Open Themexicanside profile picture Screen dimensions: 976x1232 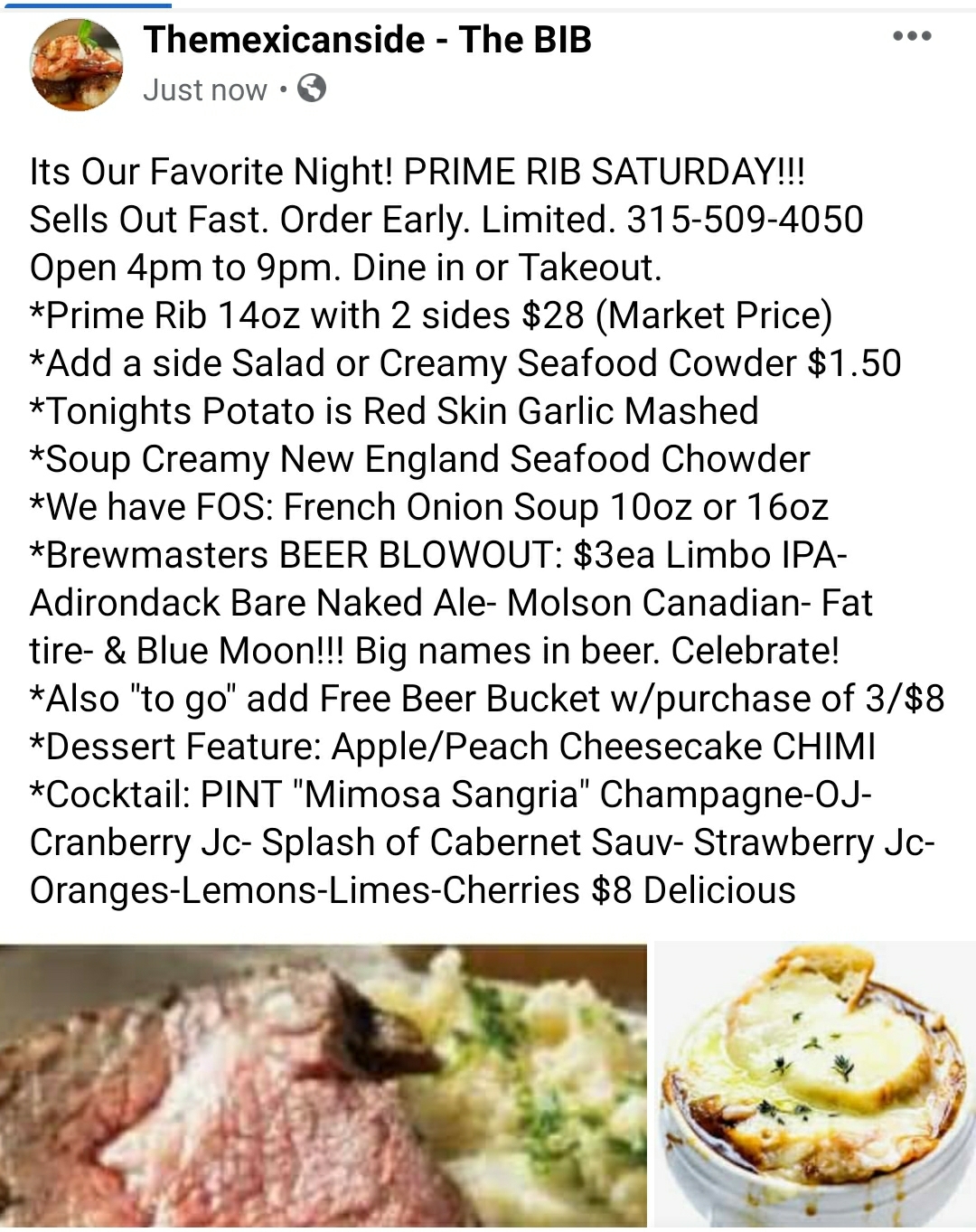[76, 65]
